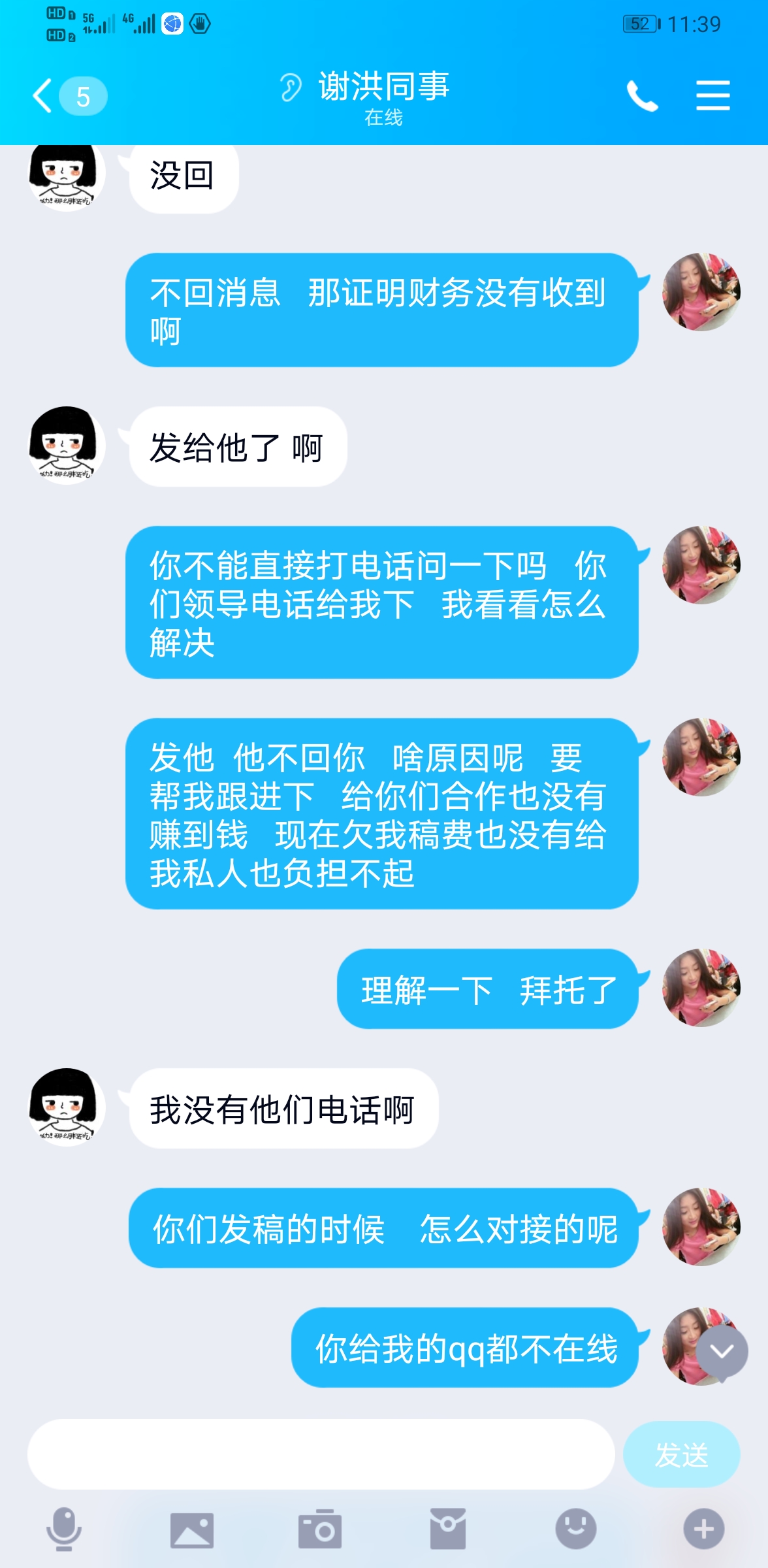The width and height of the screenshot is (768, 1568).
Task: Open the photo gallery picker
Action: [x=191, y=1529]
